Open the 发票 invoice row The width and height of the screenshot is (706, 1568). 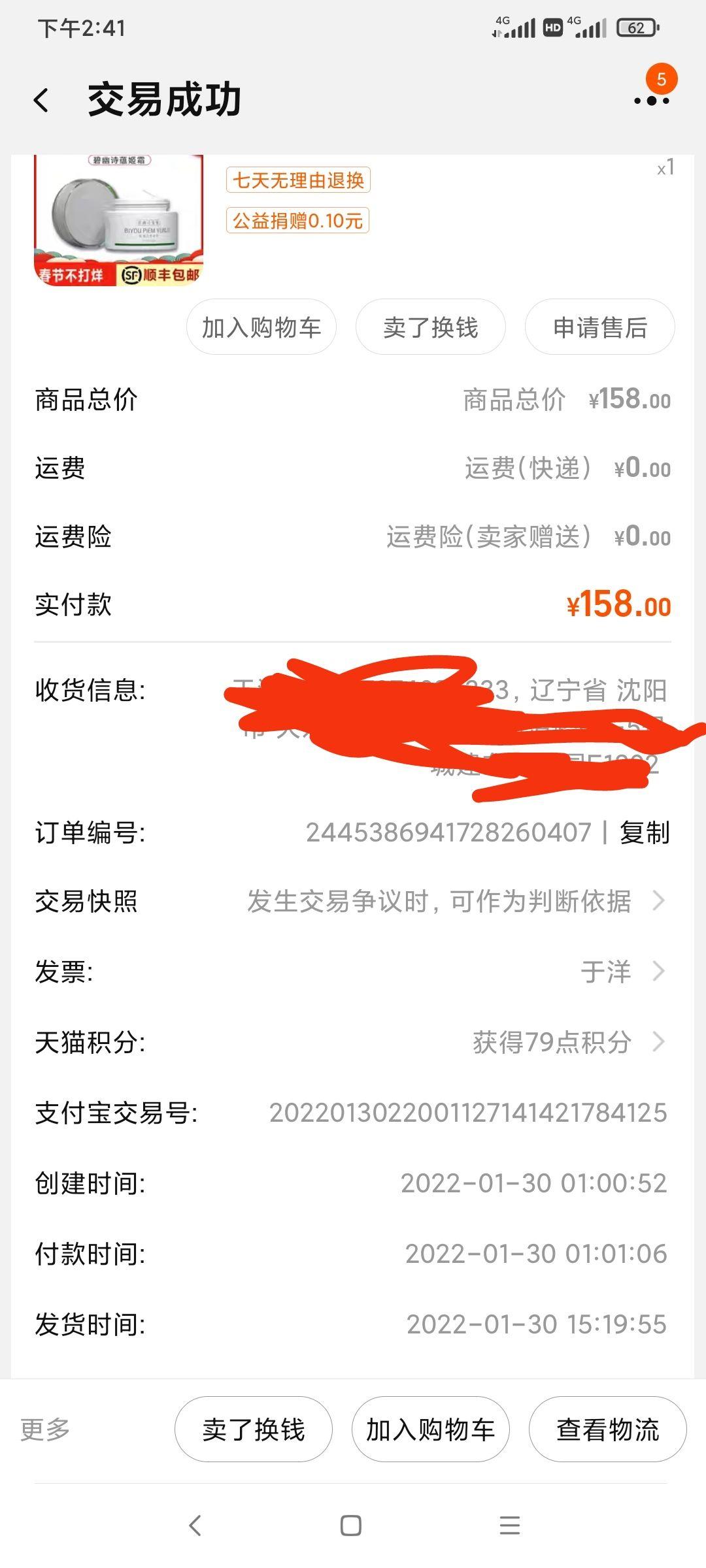tap(353, 972)
